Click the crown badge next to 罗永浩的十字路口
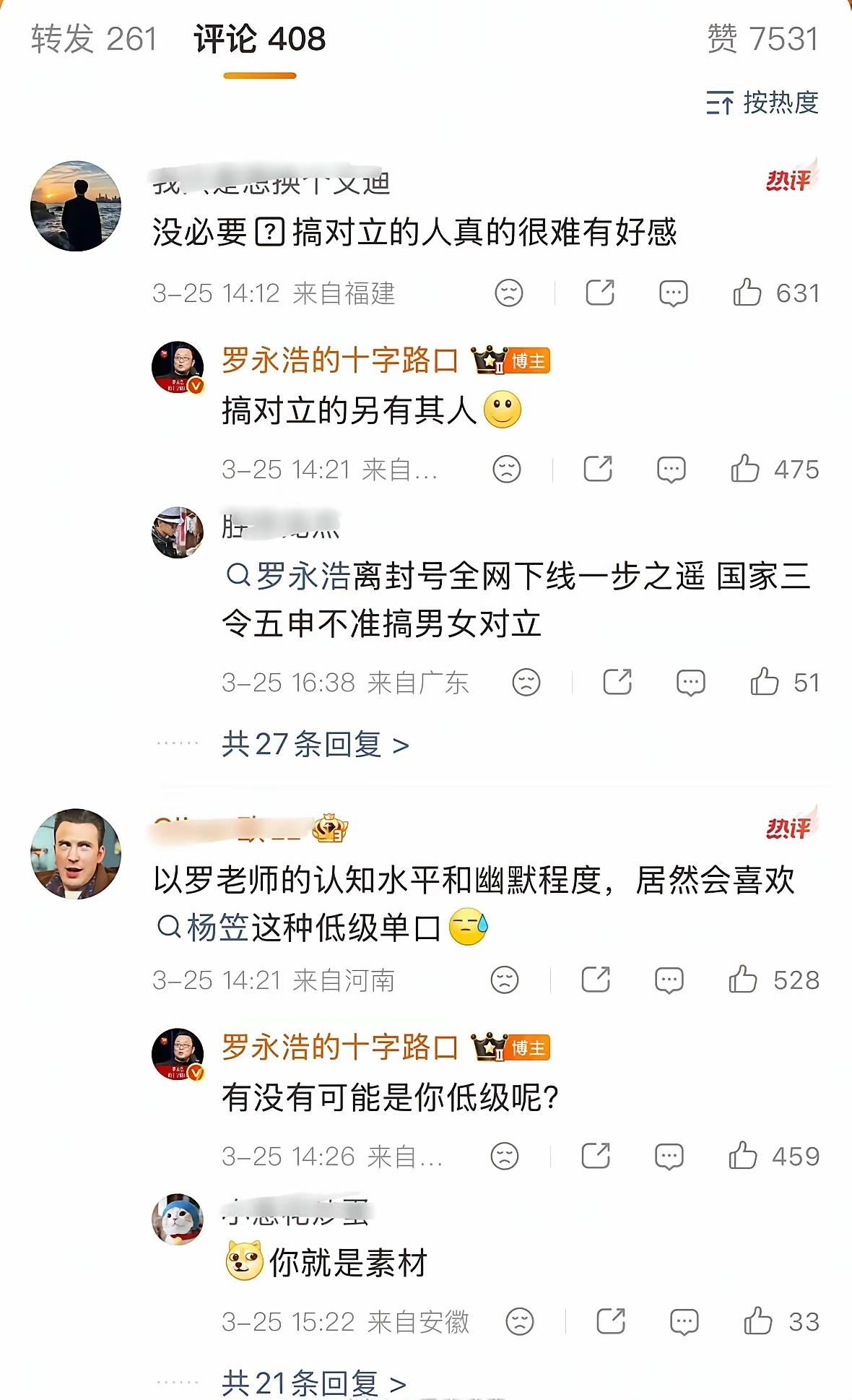The width and height of the screenshot is (852, 1400). [487, 361]
